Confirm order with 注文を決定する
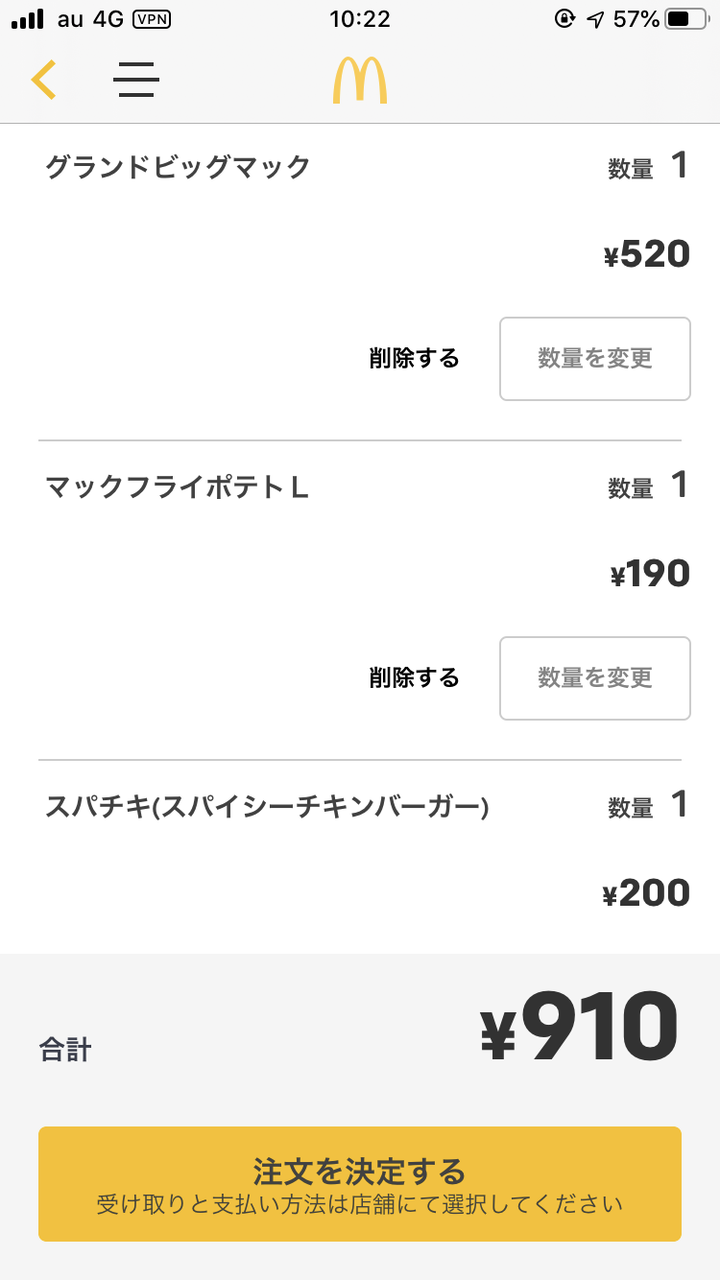720x1280 pixels. coord(360,1184)
